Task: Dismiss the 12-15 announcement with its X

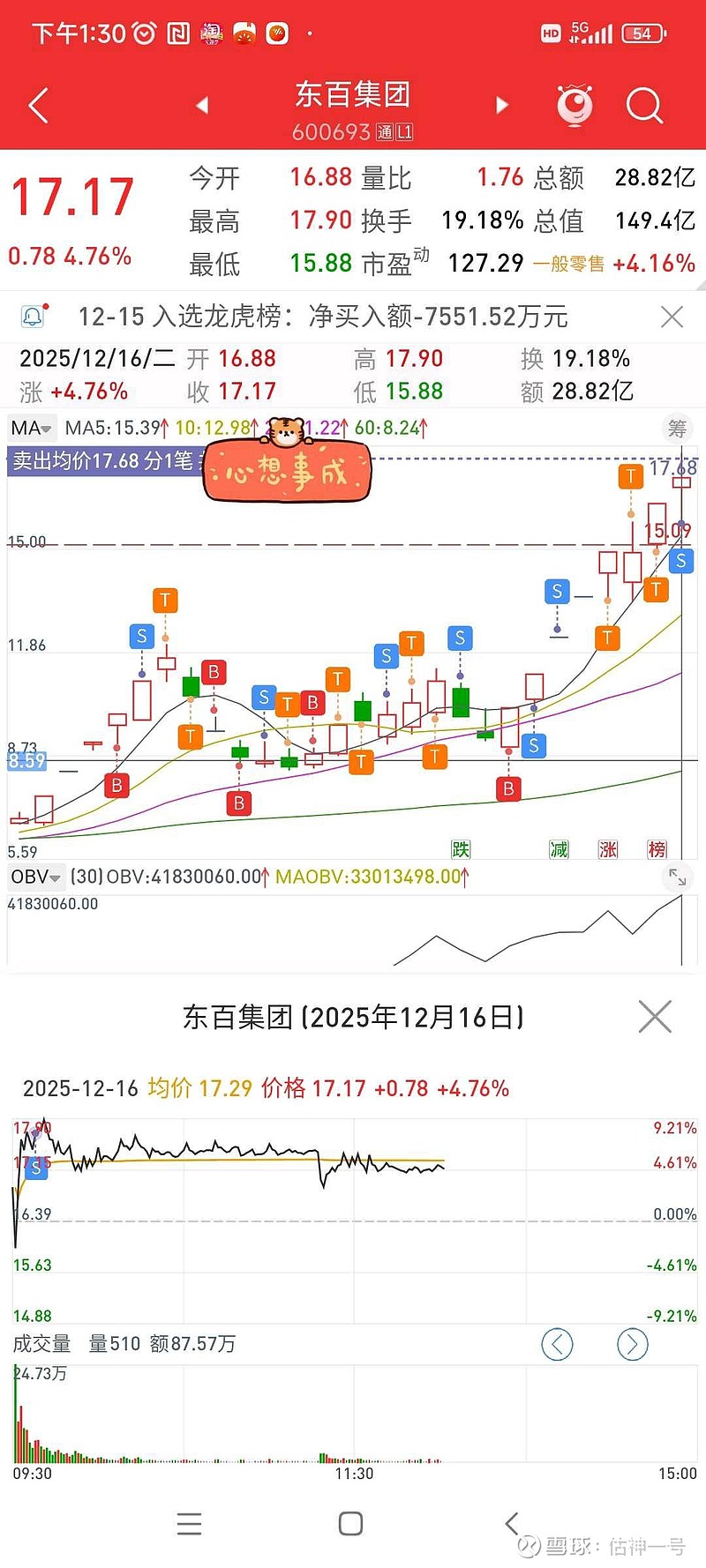Action: (672, 316)
